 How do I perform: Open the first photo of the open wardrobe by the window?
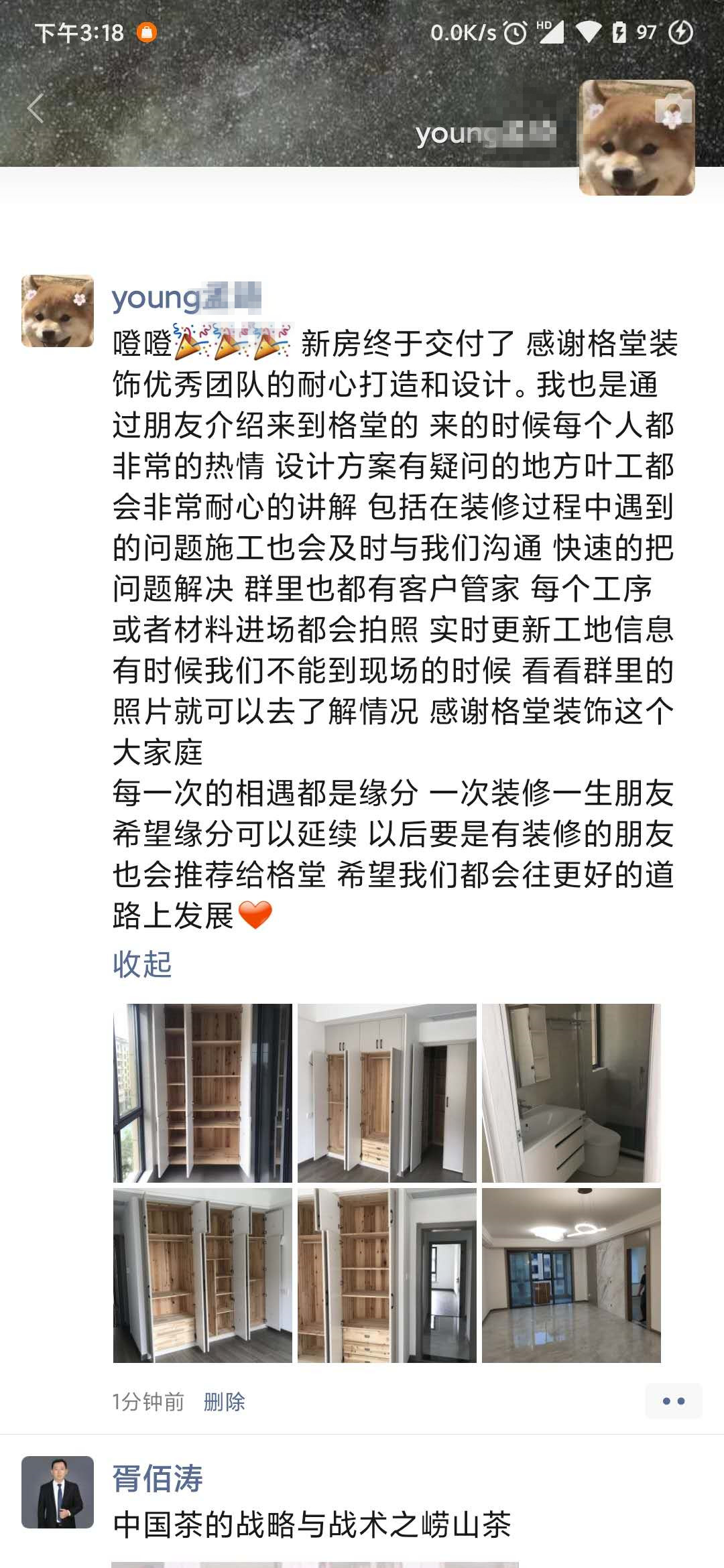click(x=202, y=1093)
